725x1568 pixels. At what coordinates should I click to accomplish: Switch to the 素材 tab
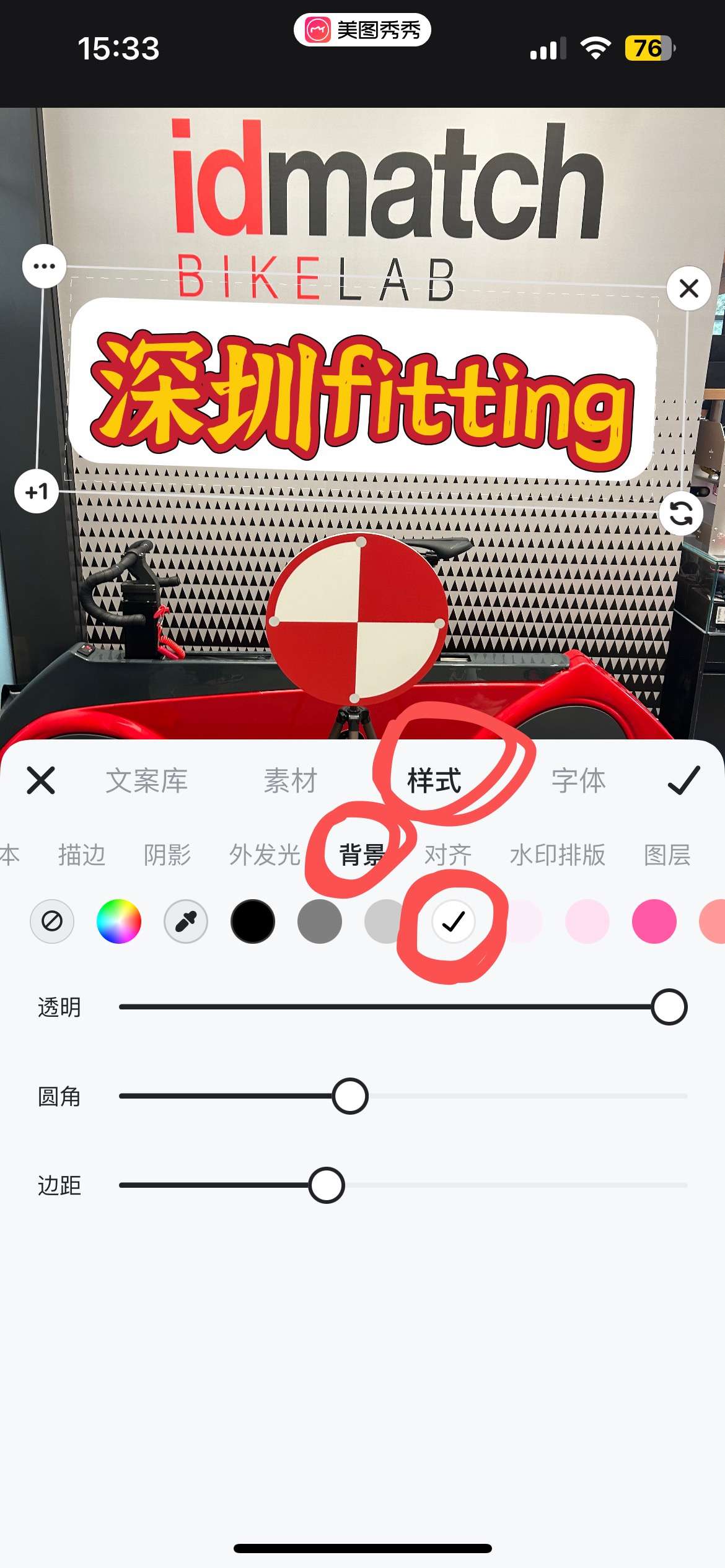(x=290, y=780)
